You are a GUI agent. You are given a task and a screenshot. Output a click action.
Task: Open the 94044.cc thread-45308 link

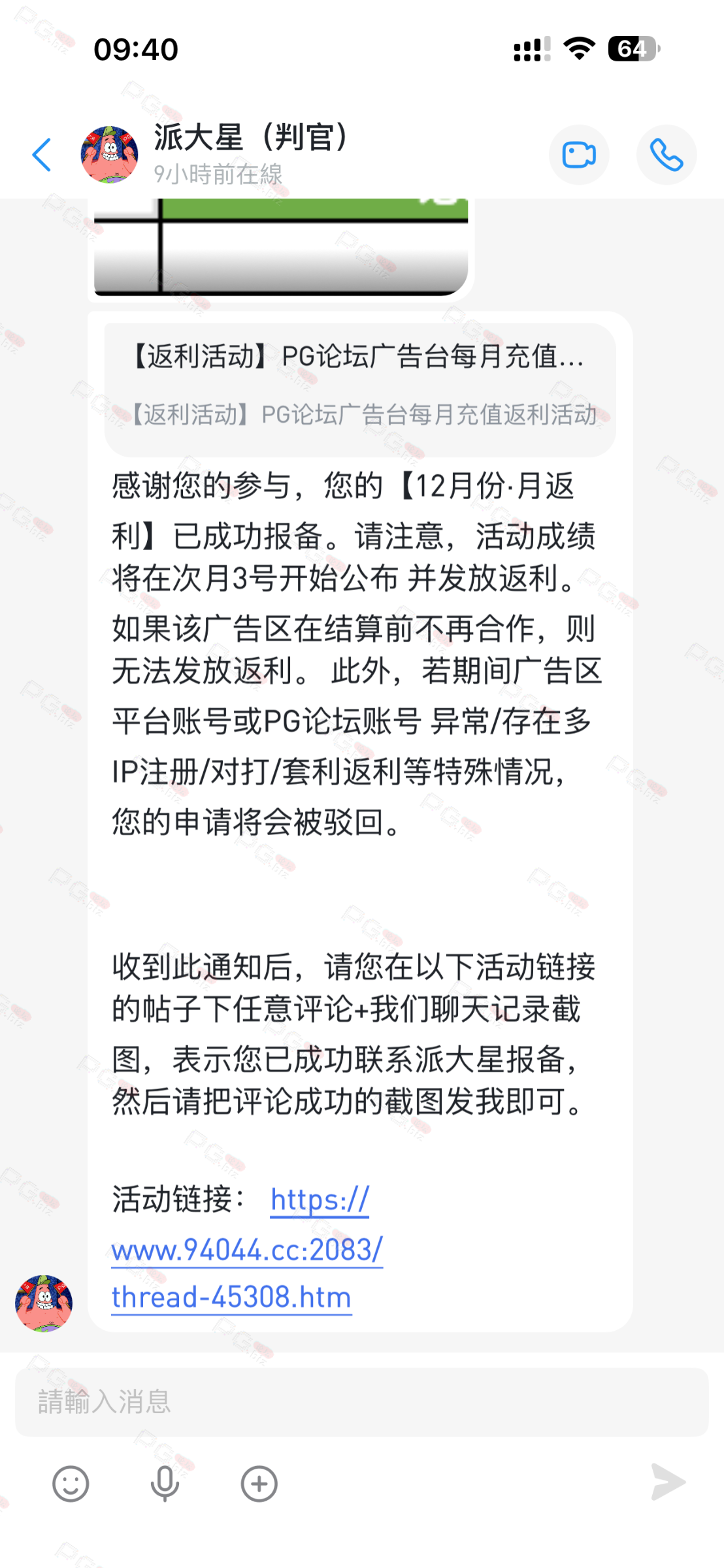(x=247, y=1250)
